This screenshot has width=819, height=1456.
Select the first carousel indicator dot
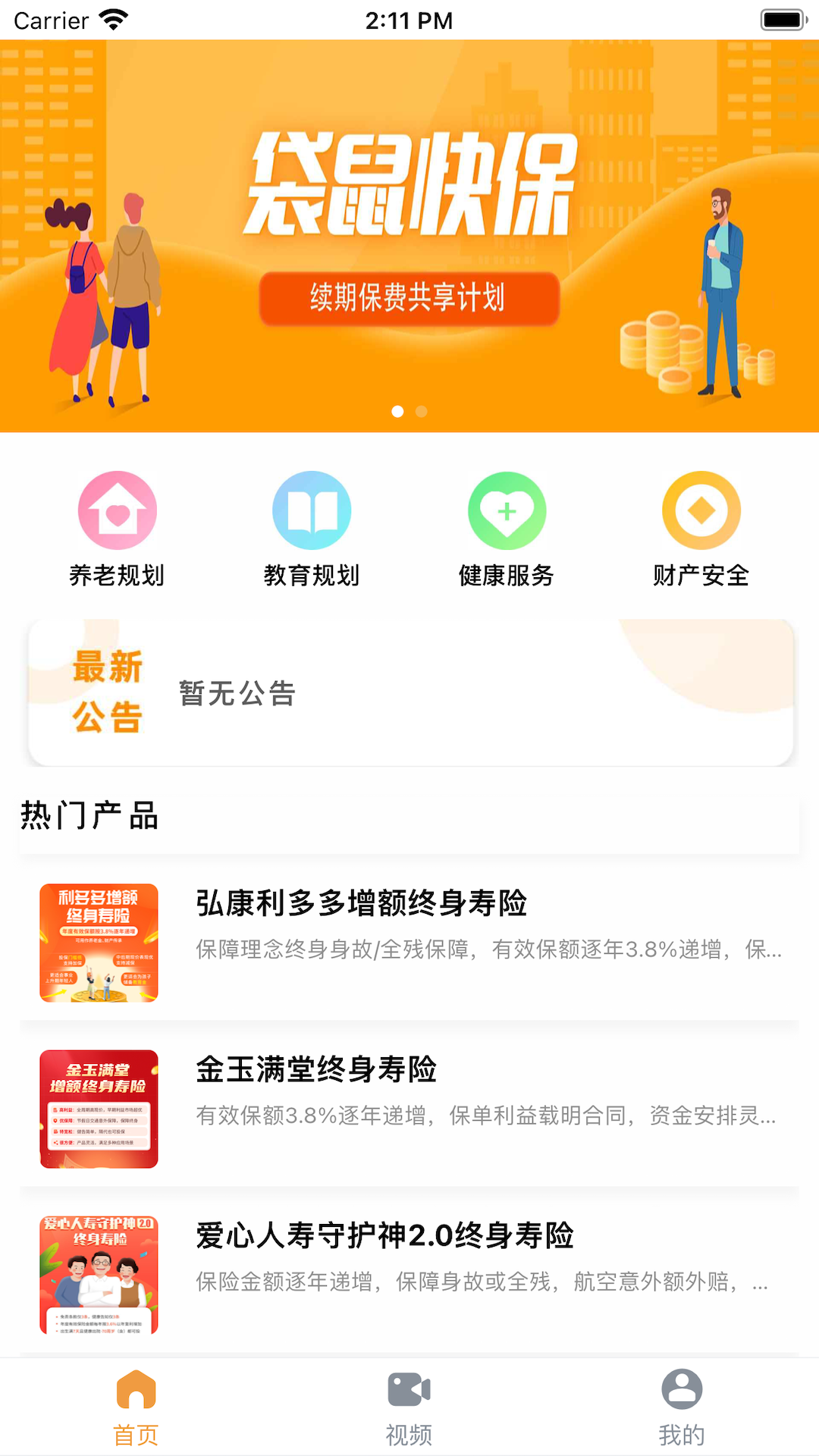pos(397,410)
